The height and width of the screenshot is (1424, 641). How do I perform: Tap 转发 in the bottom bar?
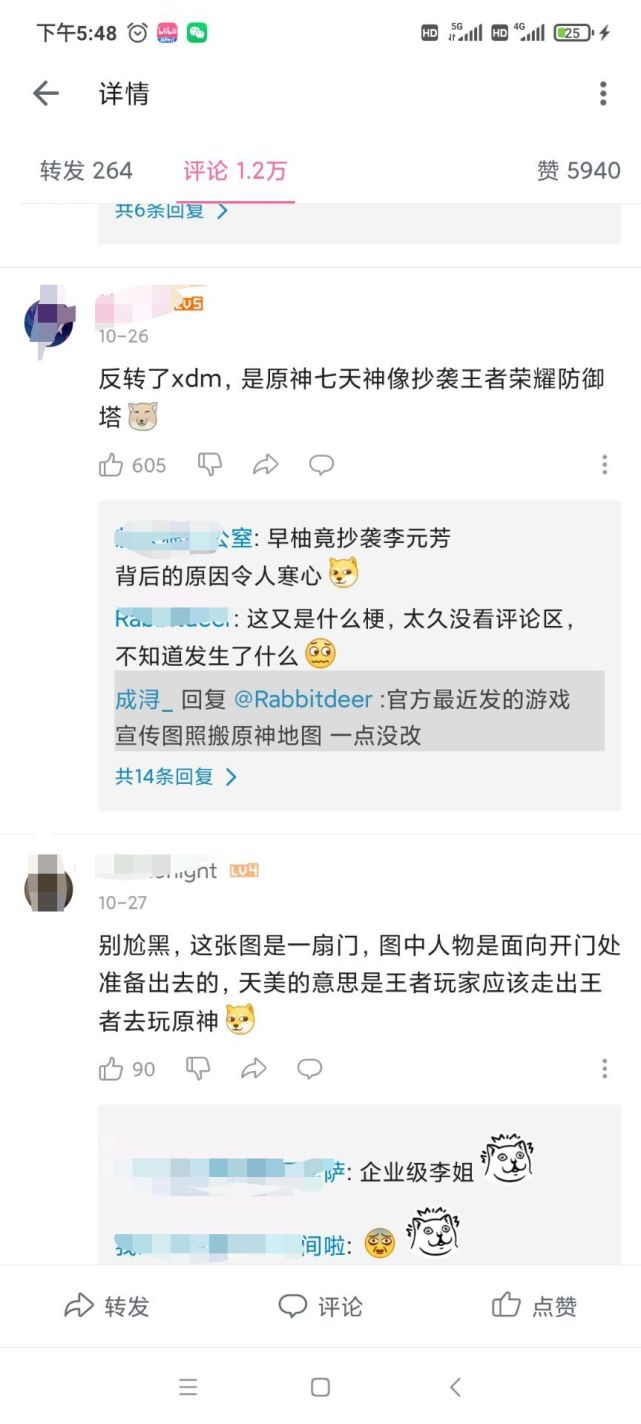(x=107, y=1306)
